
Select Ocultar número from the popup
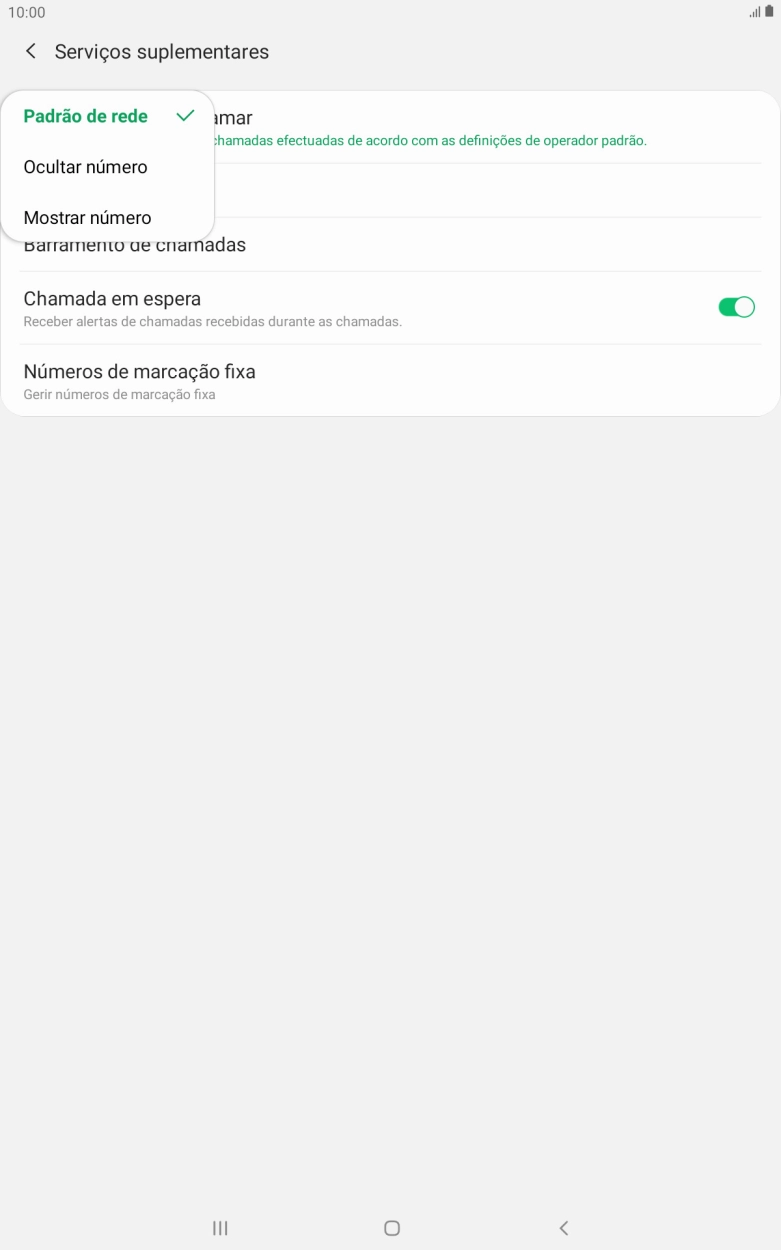point(86,167)
